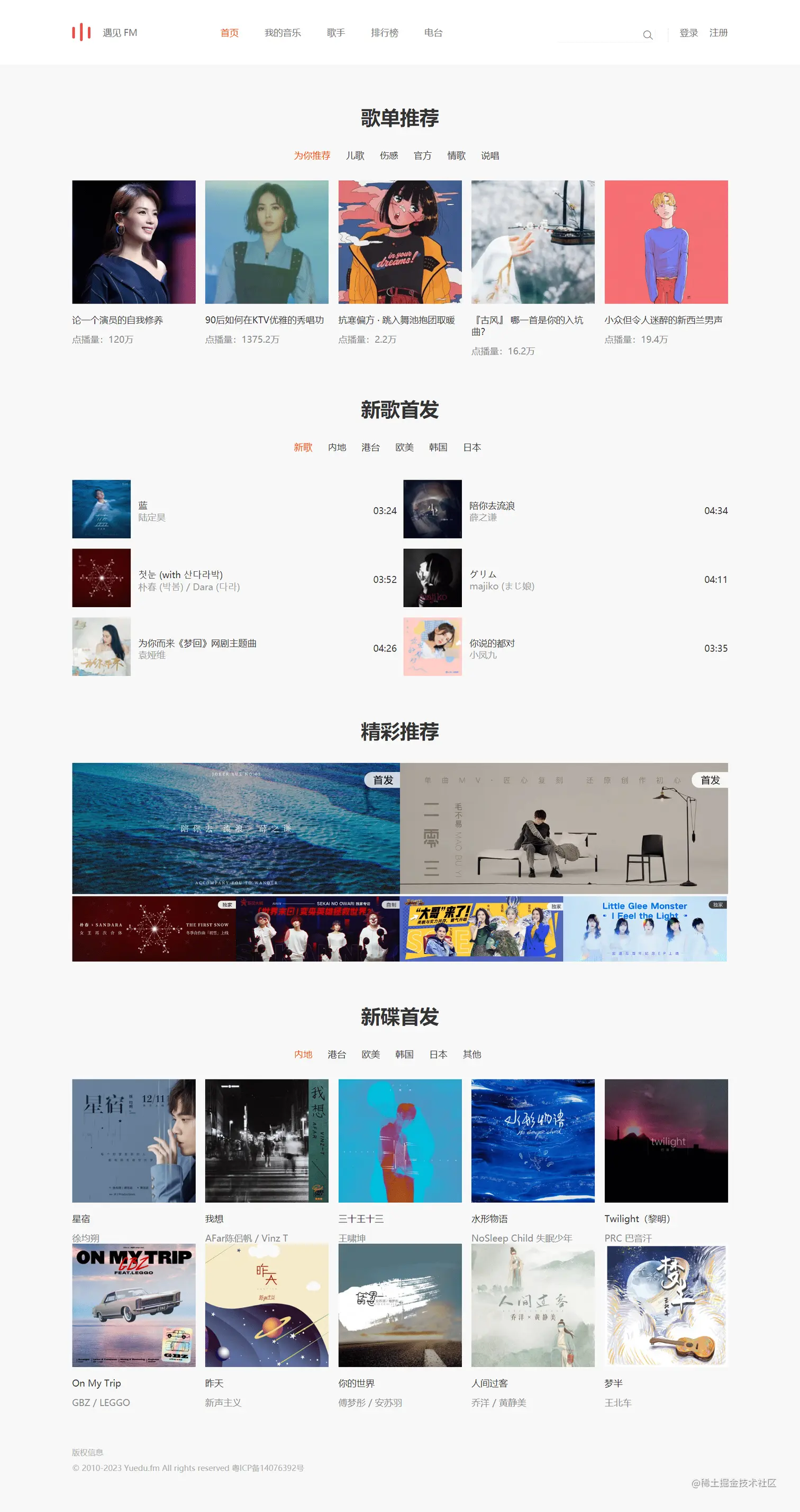Image resolution: width=800 pixels, height=1512 pixels.
Task: Open the 电台 section
Action: coord(433,33)
